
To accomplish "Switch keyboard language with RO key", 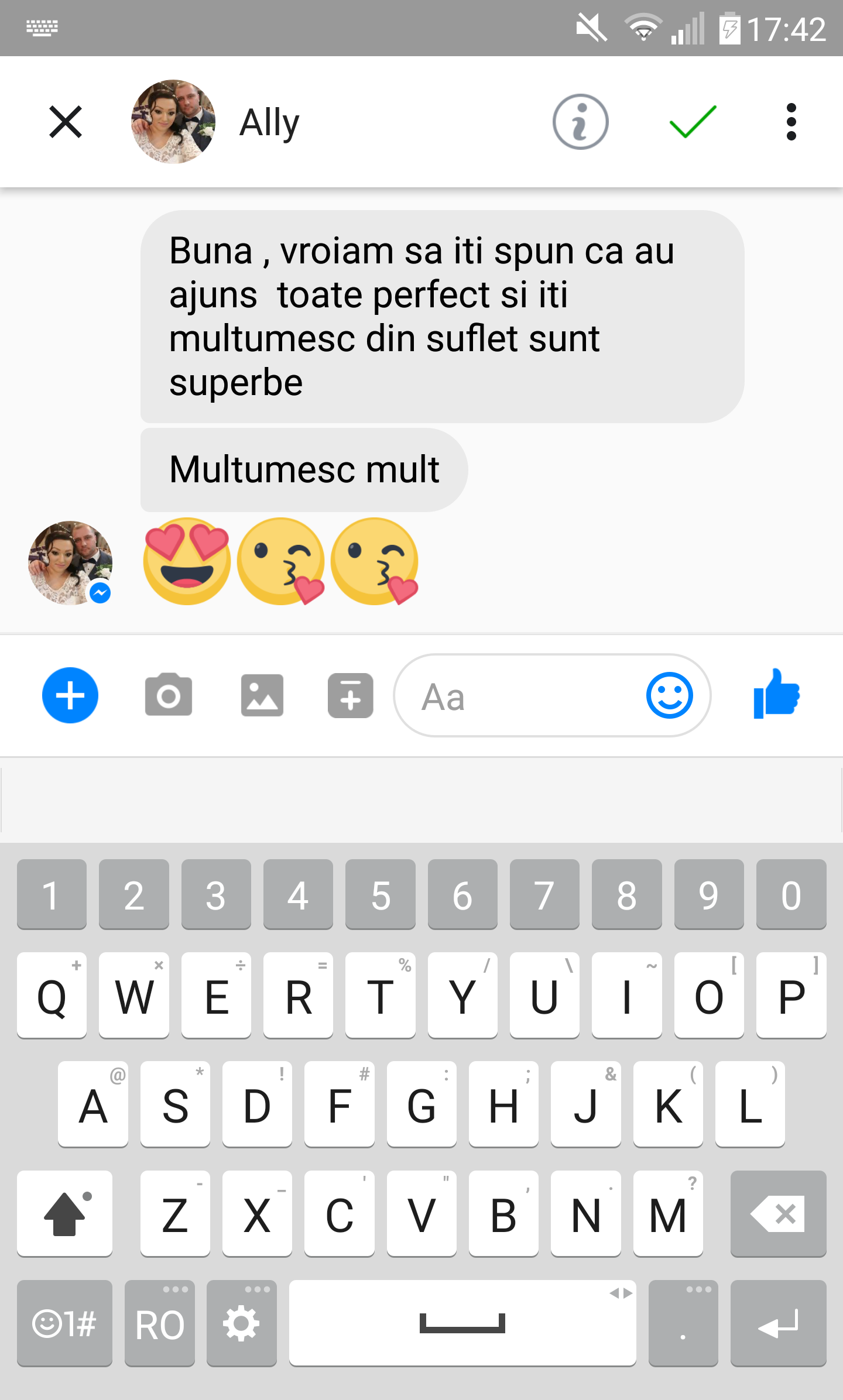I will click(159, 1324).
